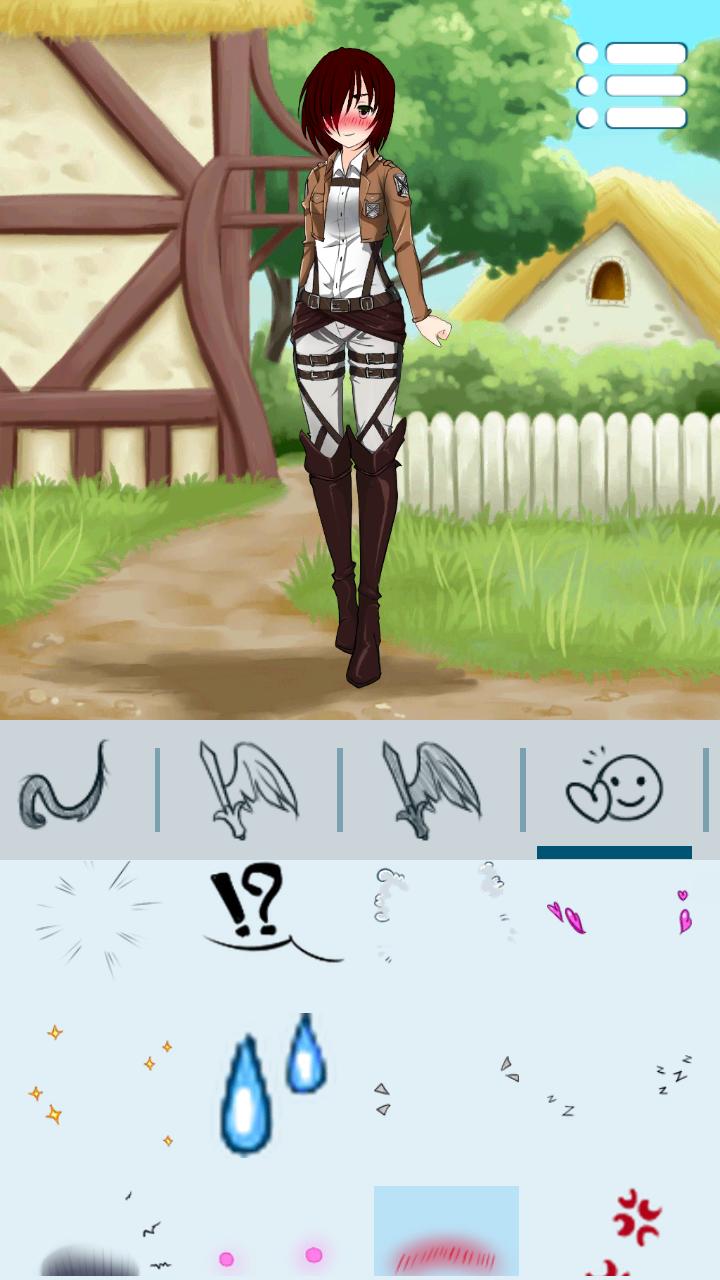This screenshot has width=720, height=1280.
Task: Apply the sleeping Zzz effect
Action: click(x=620, y=1085)
